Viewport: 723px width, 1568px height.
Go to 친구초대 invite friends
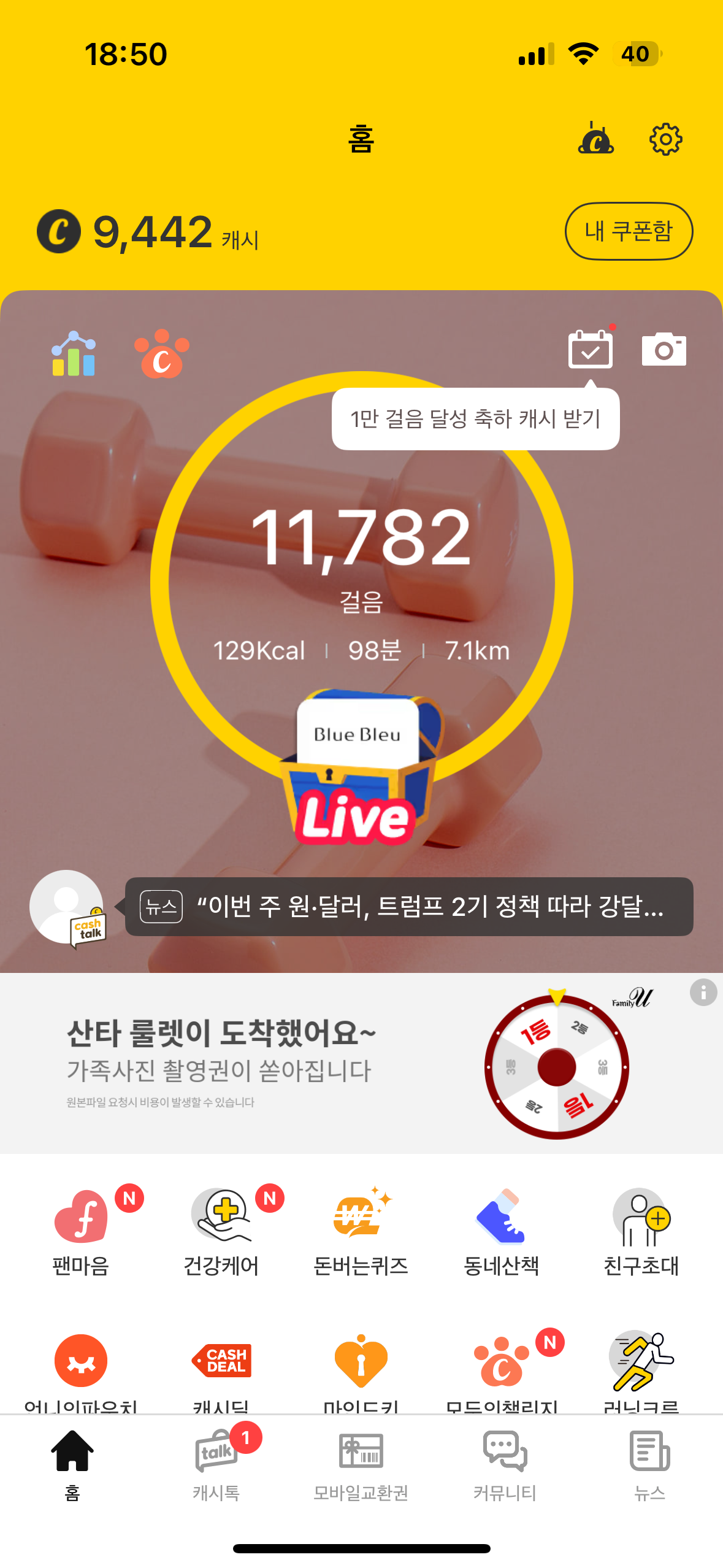point(641,1230)
